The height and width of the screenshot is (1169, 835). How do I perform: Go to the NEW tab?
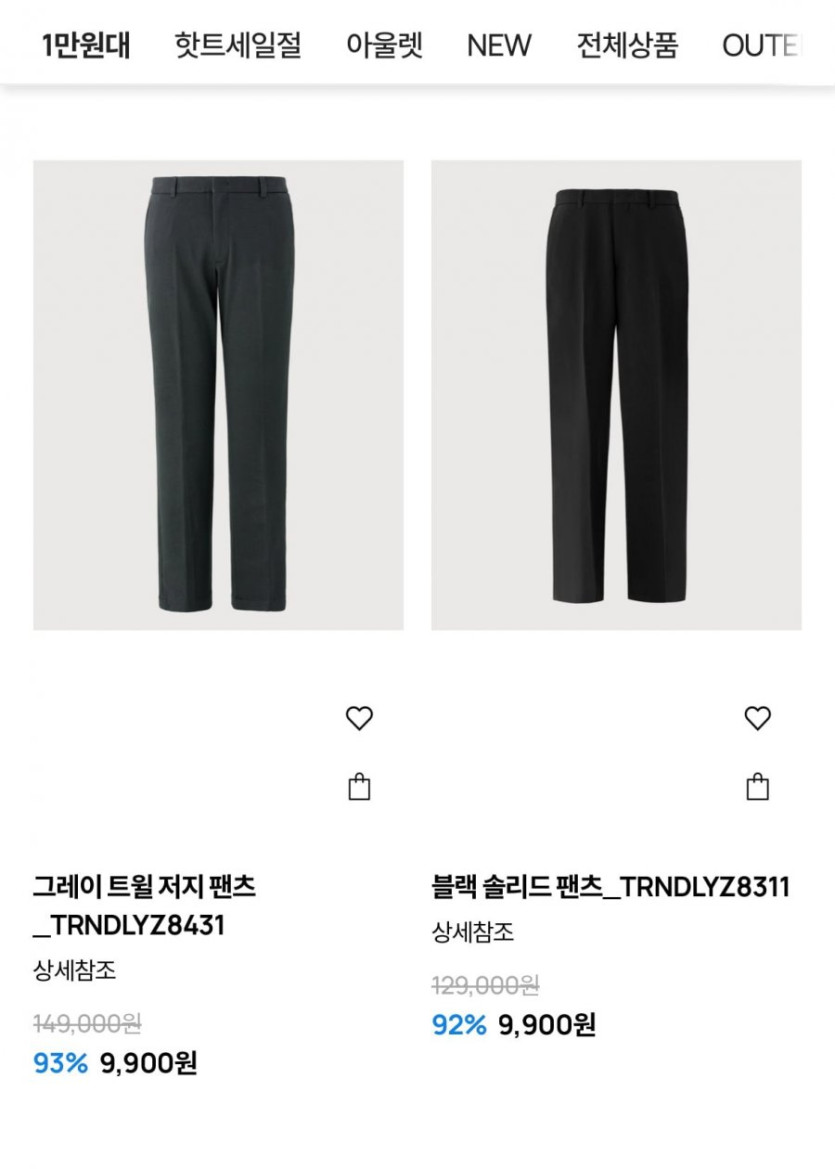point(499,45)
